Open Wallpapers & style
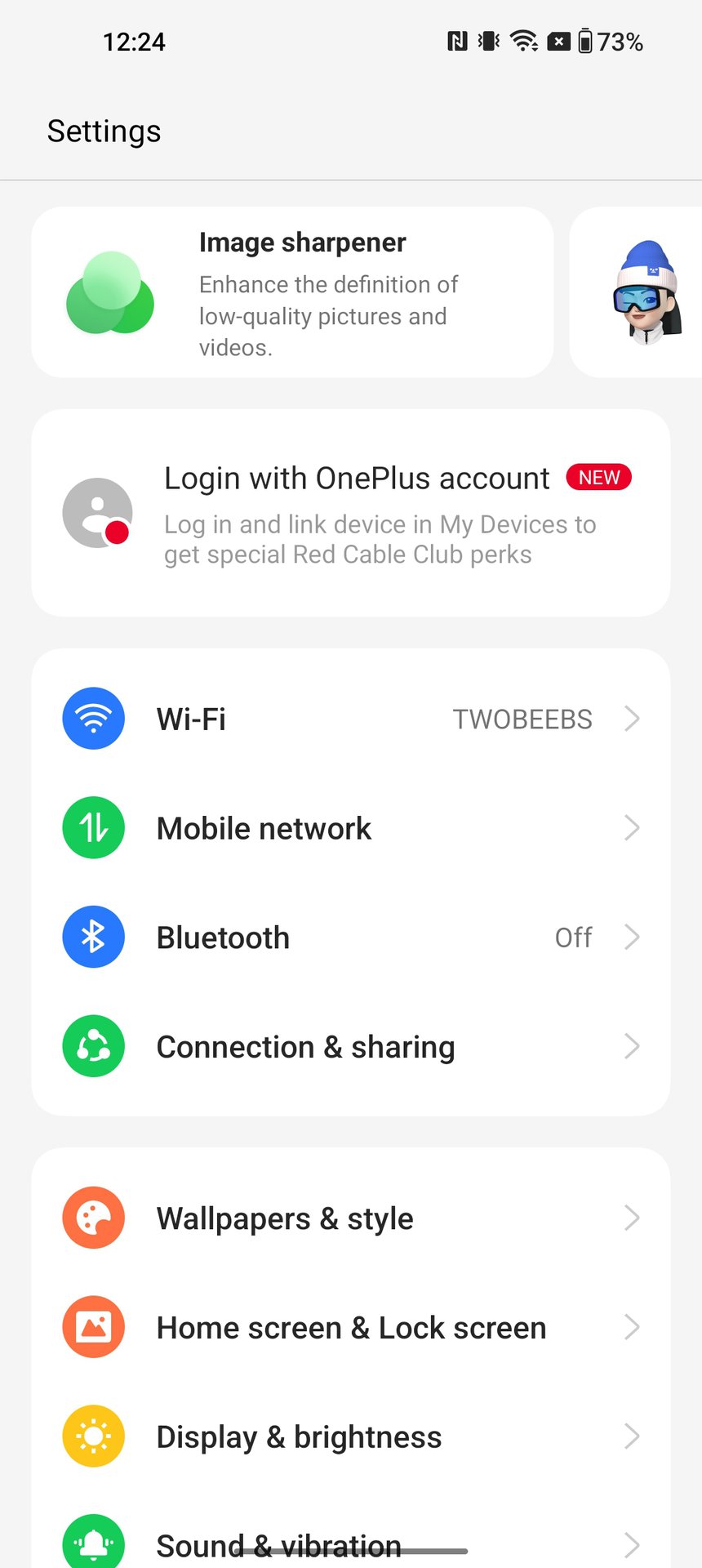This screenshot has width=702, height=1568. (x=351, y=1218)
